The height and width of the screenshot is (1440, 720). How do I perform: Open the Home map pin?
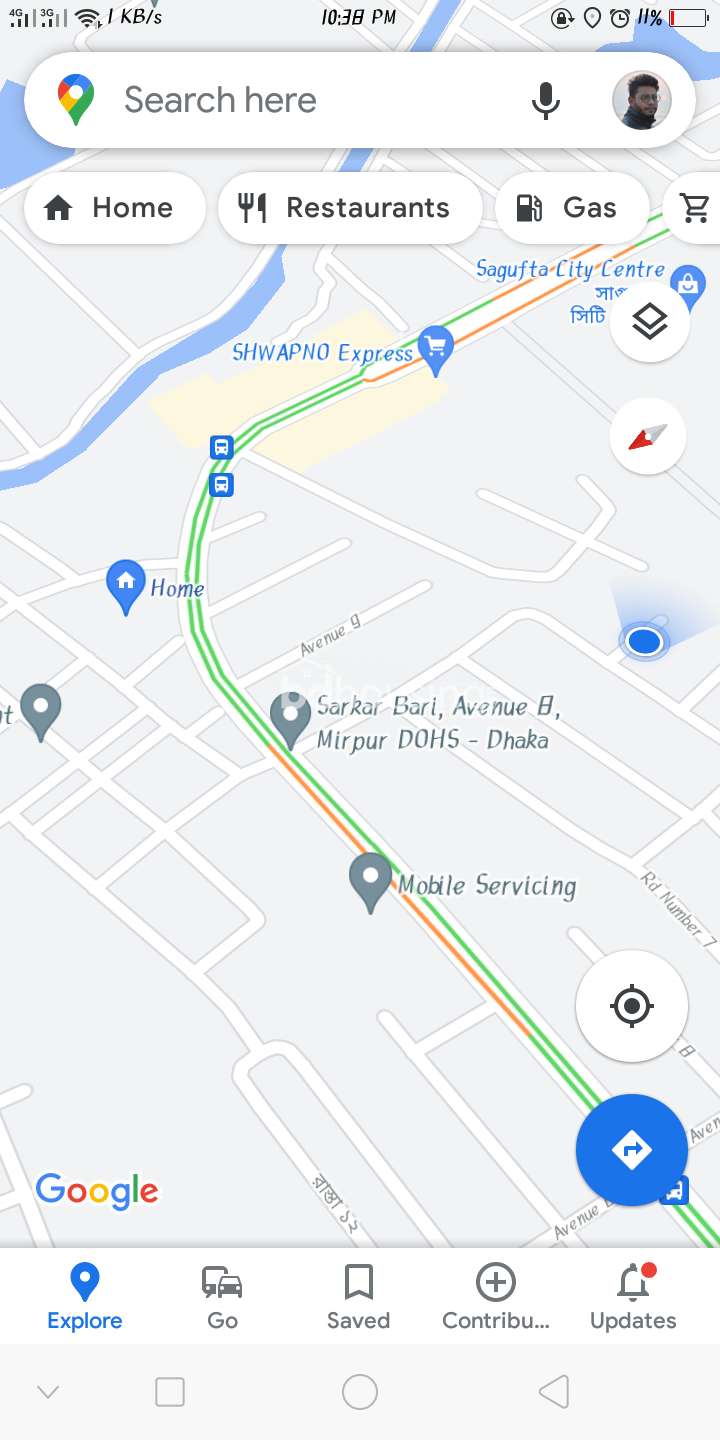[x=126, y=587]
